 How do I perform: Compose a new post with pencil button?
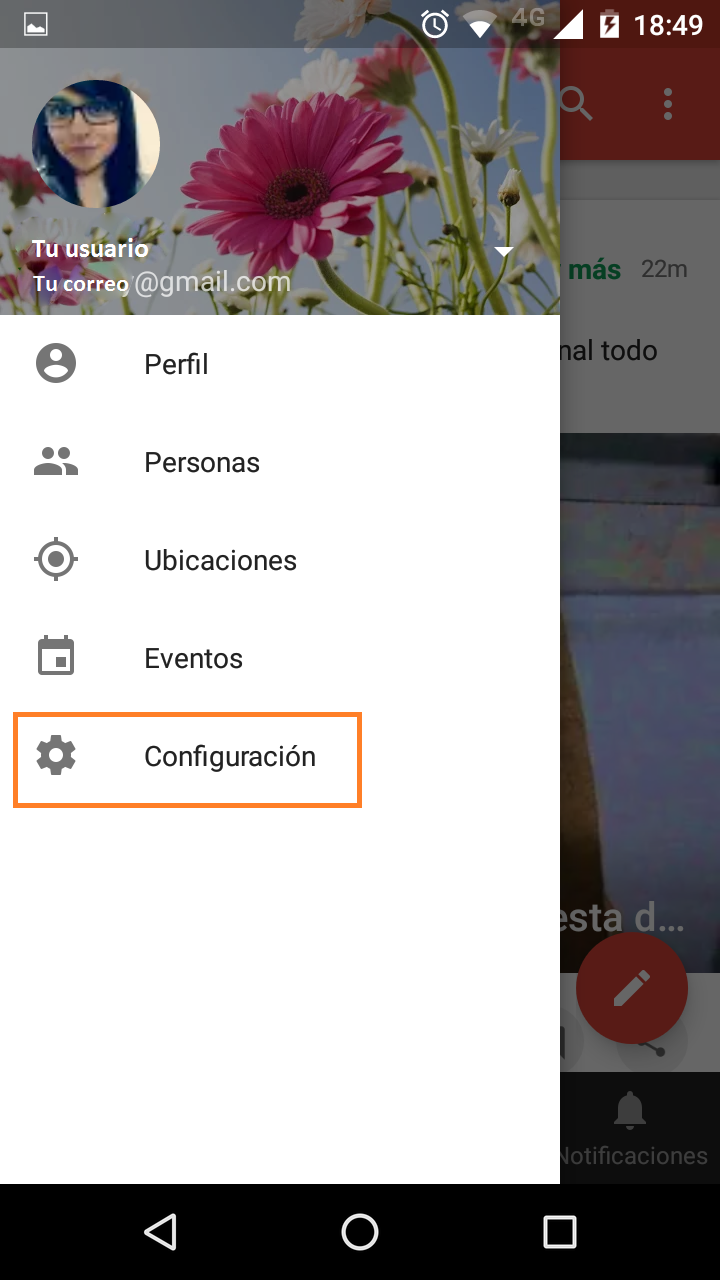click(632, 988)
